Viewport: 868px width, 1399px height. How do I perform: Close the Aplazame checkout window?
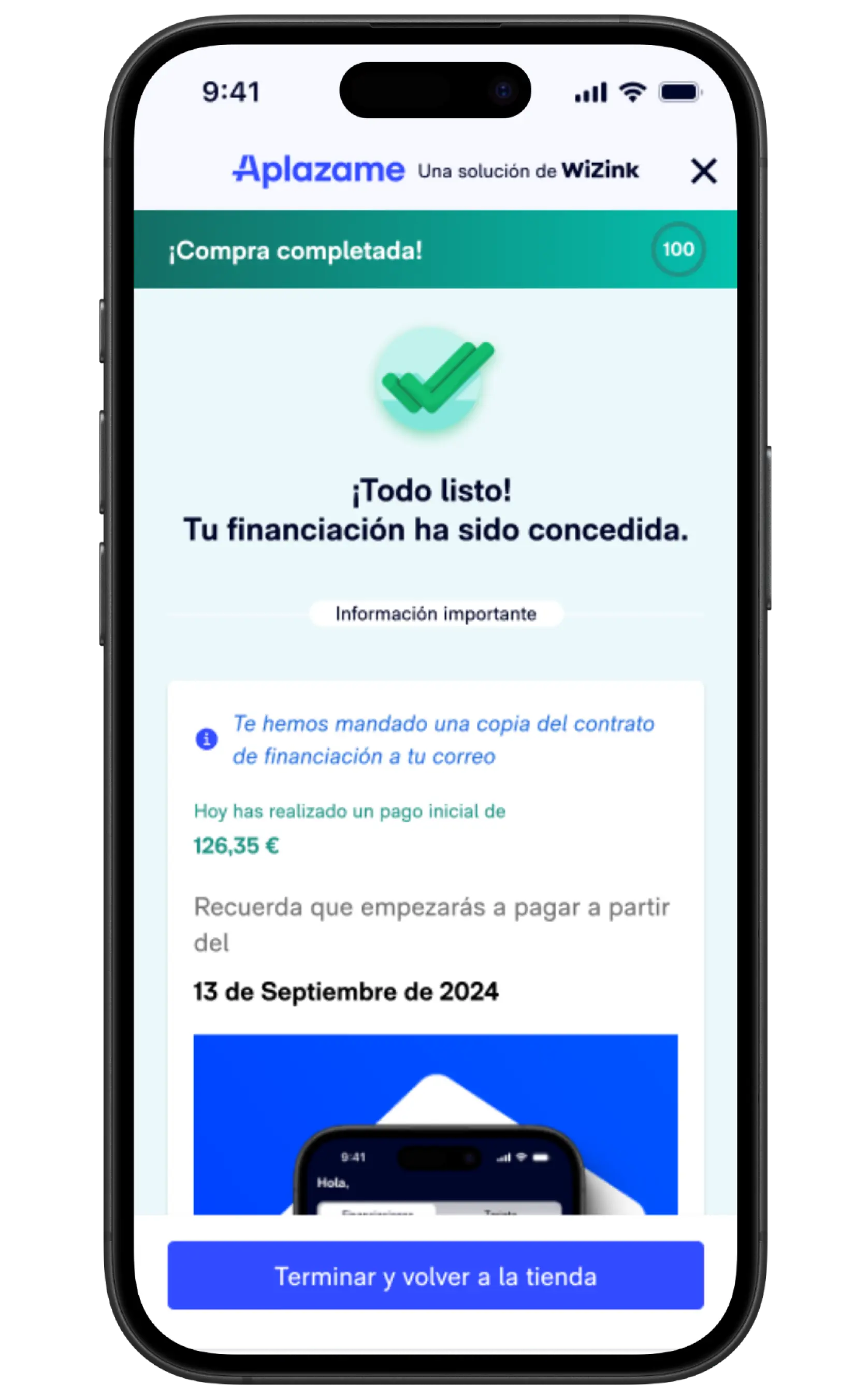pos(703,171)
